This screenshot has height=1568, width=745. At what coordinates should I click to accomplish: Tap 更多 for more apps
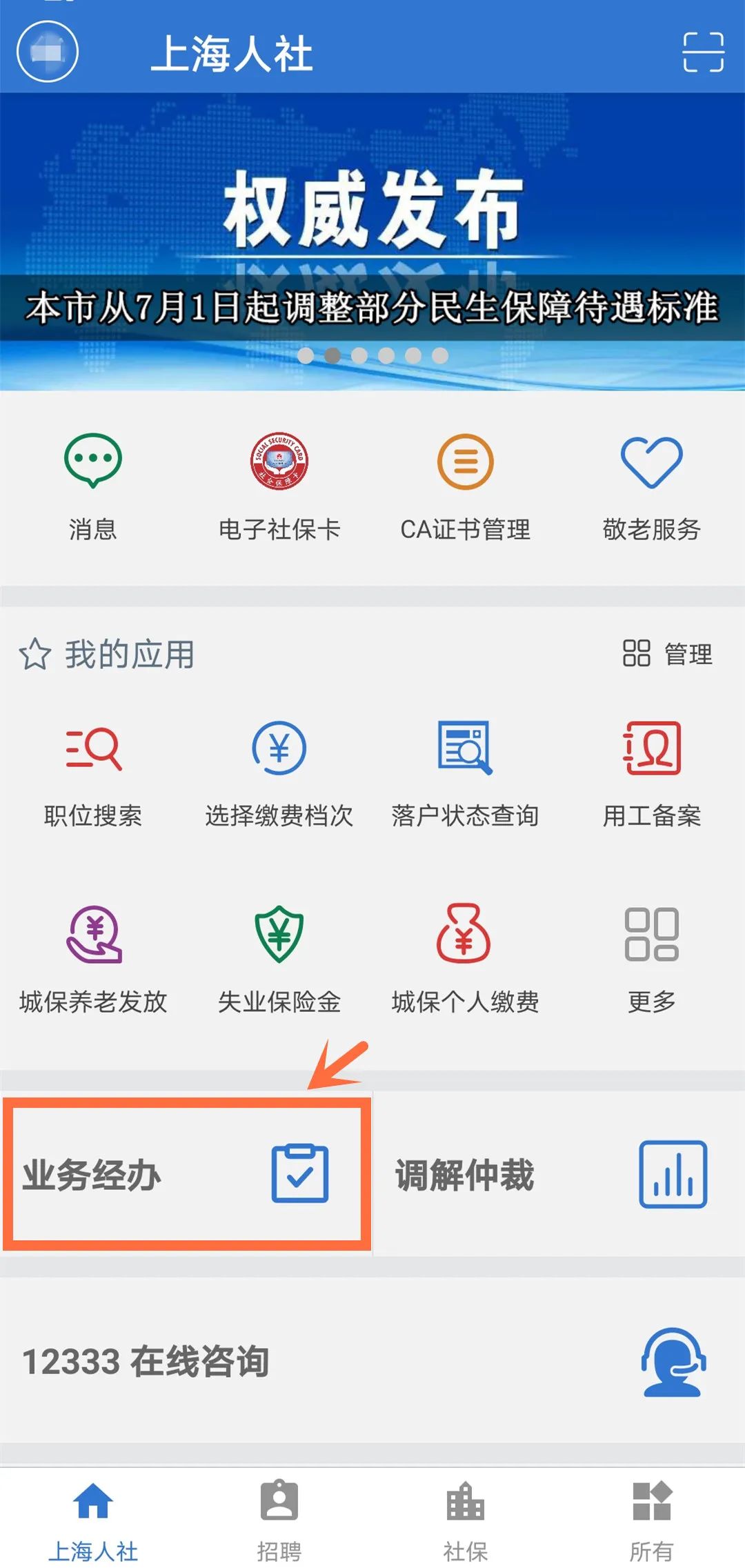pos(652,959)
